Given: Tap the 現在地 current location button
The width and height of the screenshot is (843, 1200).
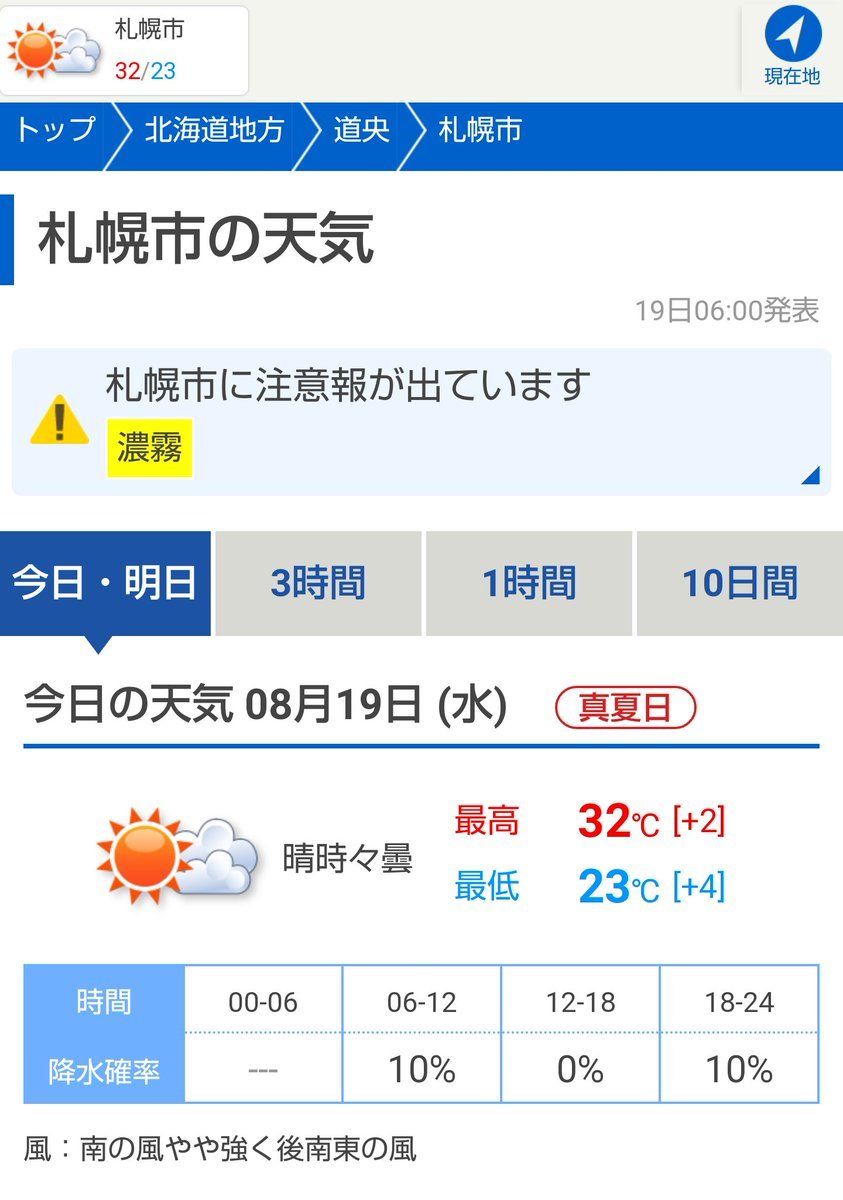Looking at the screenshot, I should (792, 49).
